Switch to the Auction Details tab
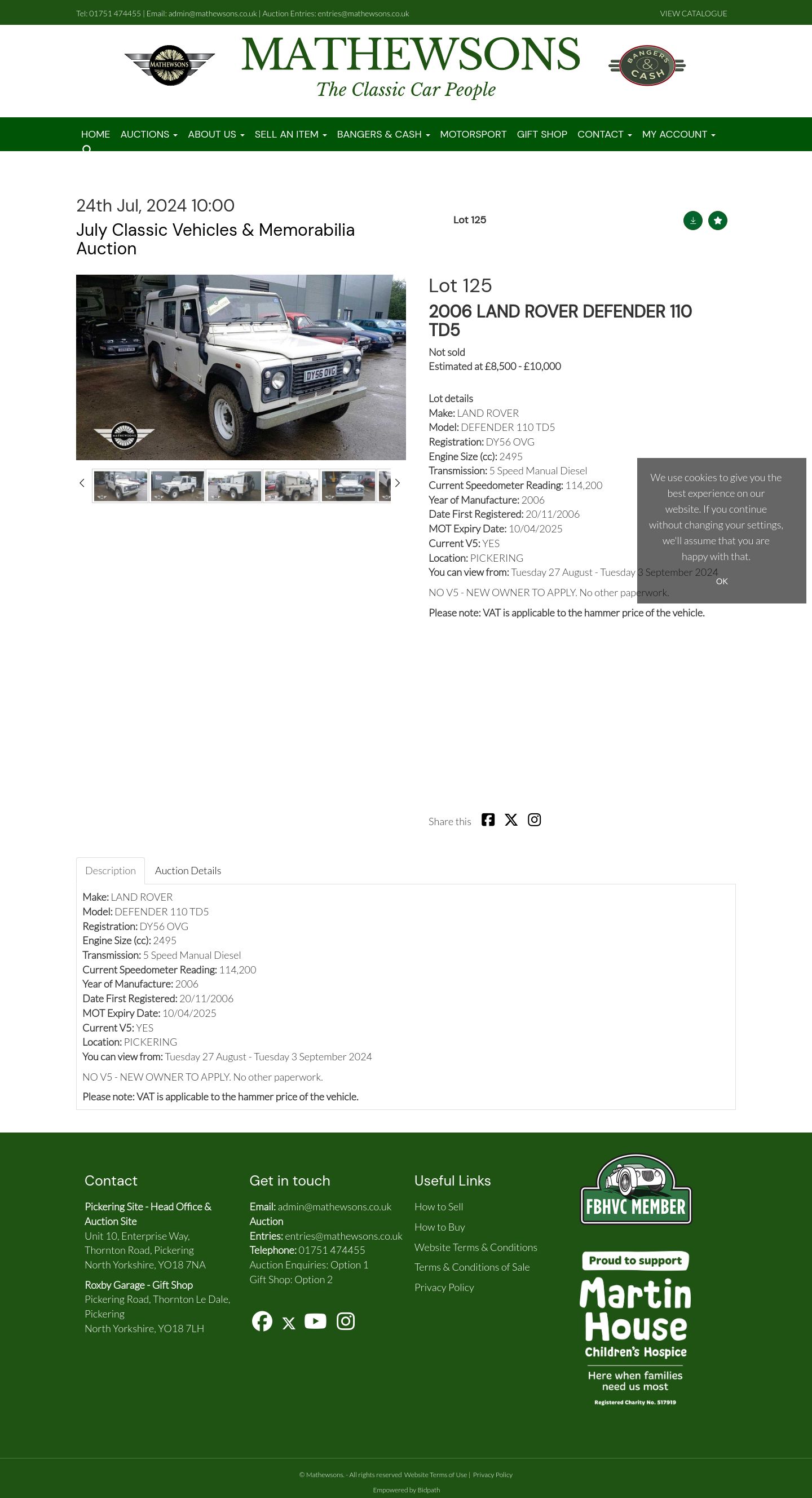The image size is (812, 1498). pyautogui.click(x=188, y=870)
